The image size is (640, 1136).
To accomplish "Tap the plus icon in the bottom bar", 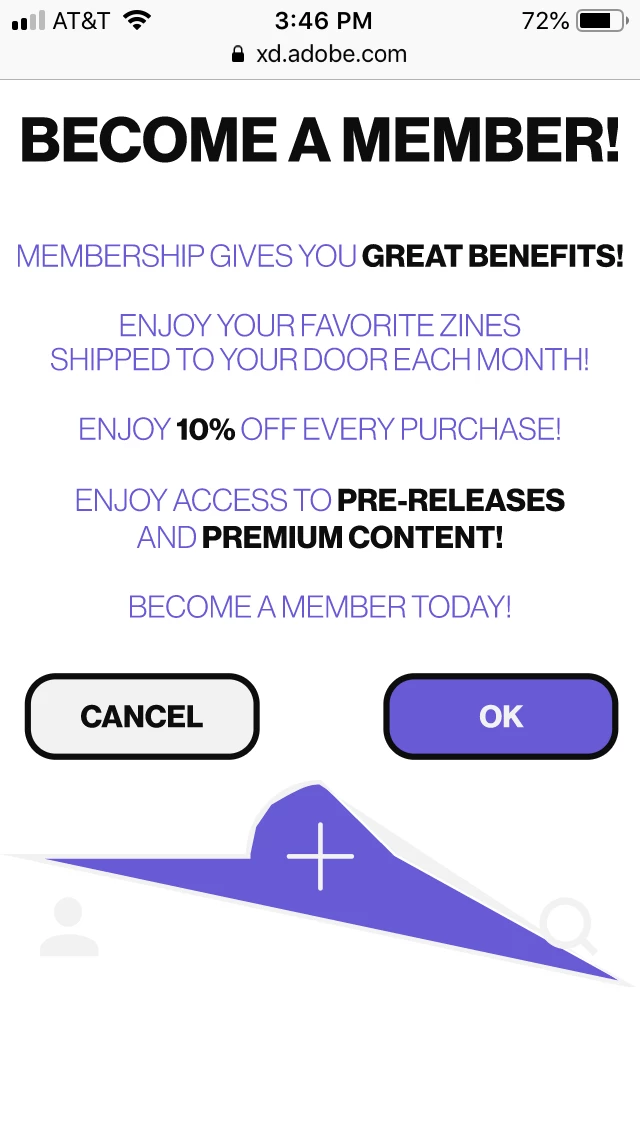I will coord(320,857).
